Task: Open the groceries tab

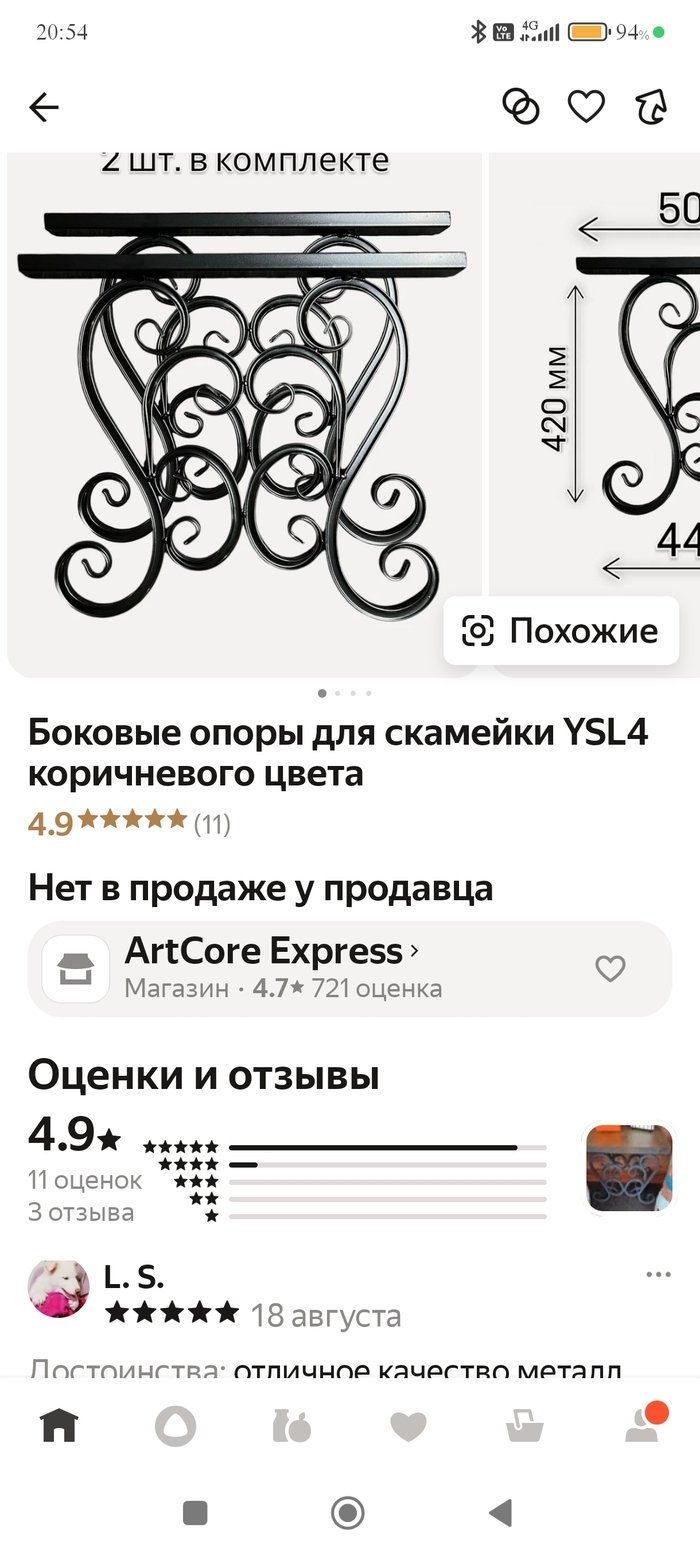Action: coord(292,1426)
